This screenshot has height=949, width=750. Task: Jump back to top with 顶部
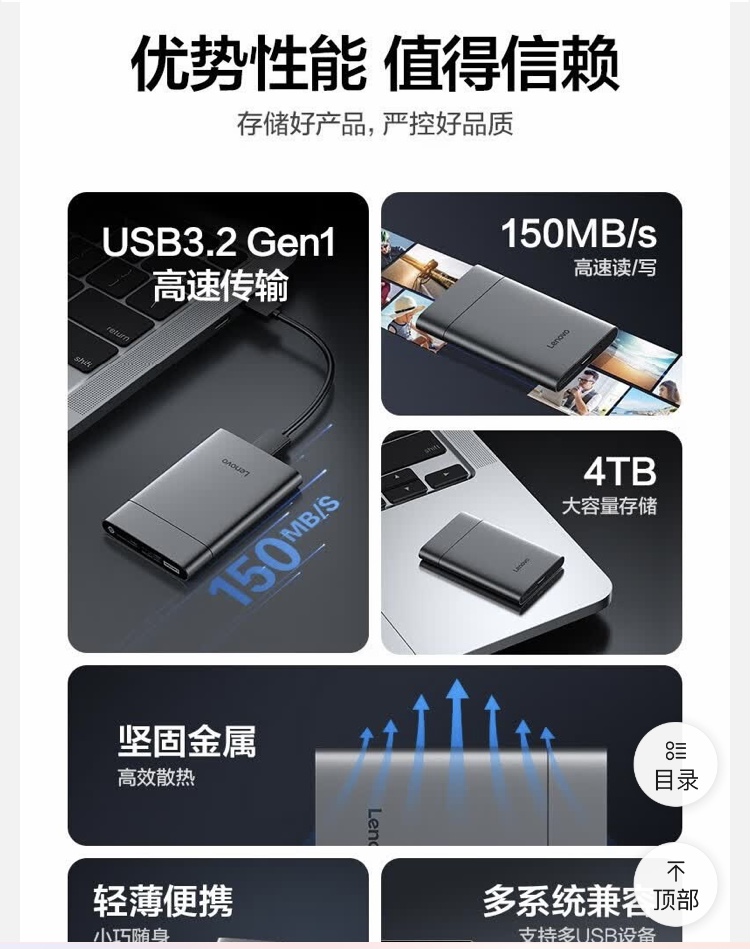[x=675, y=885]
